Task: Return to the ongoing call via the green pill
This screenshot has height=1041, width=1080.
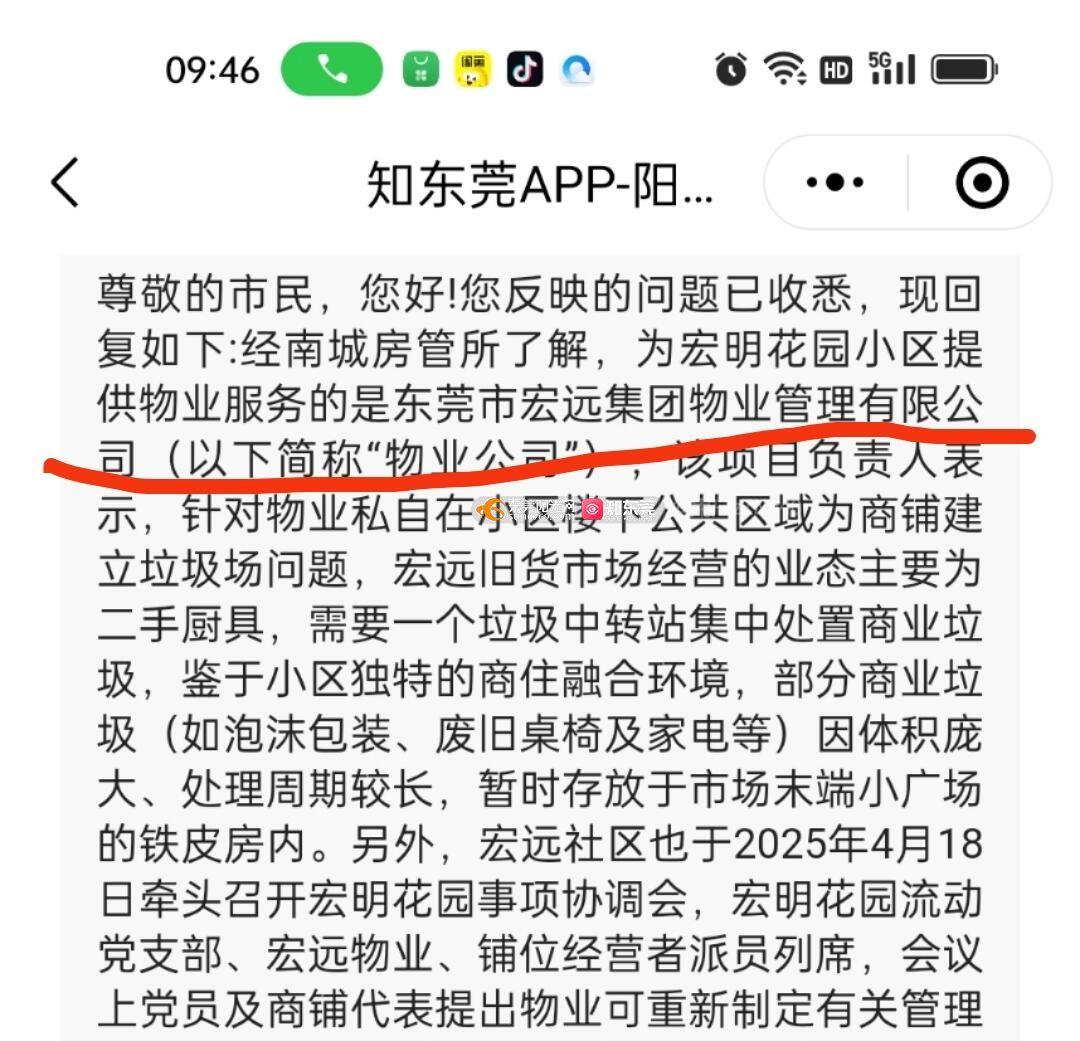Action: 331,69
